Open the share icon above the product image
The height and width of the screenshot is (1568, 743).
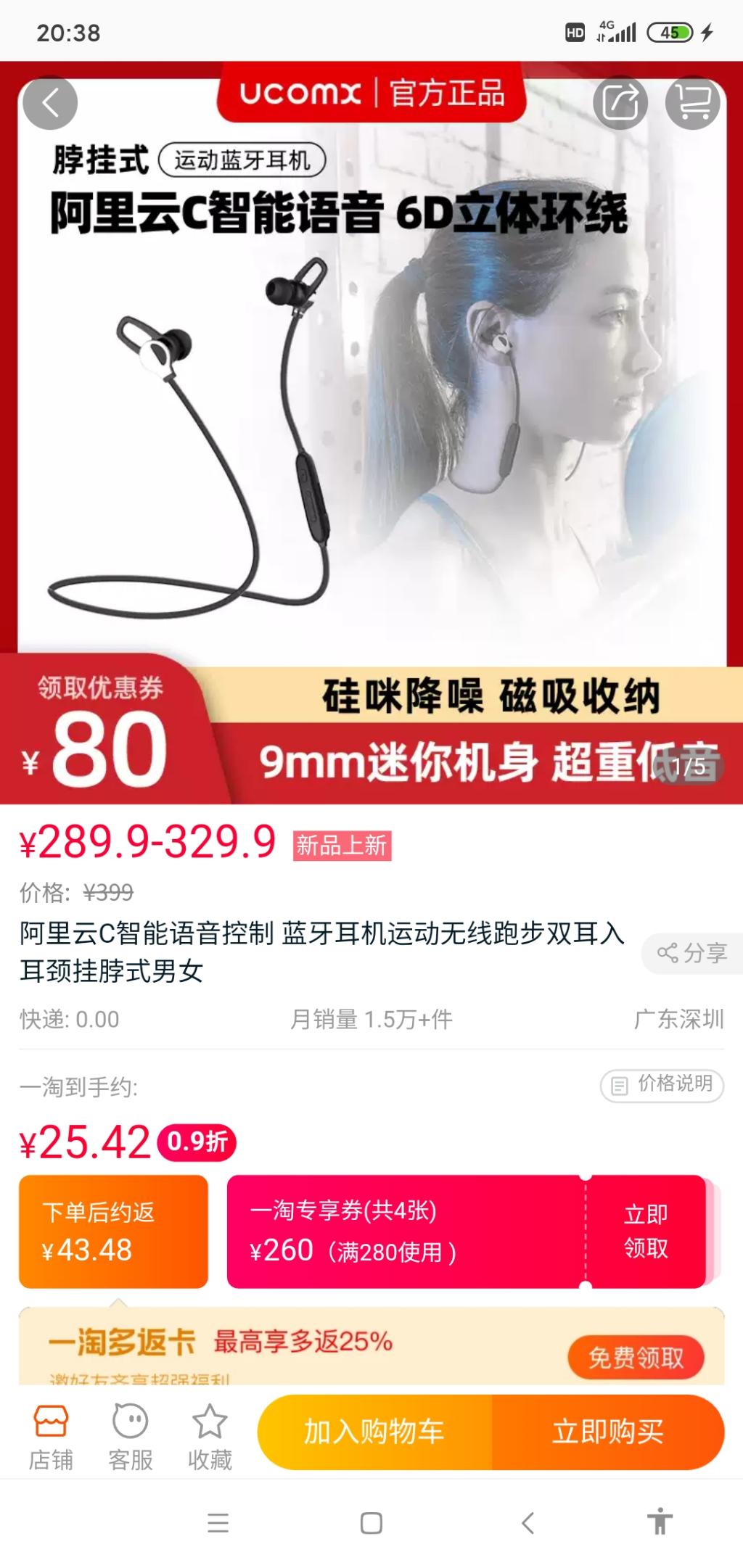coord(620,103)
